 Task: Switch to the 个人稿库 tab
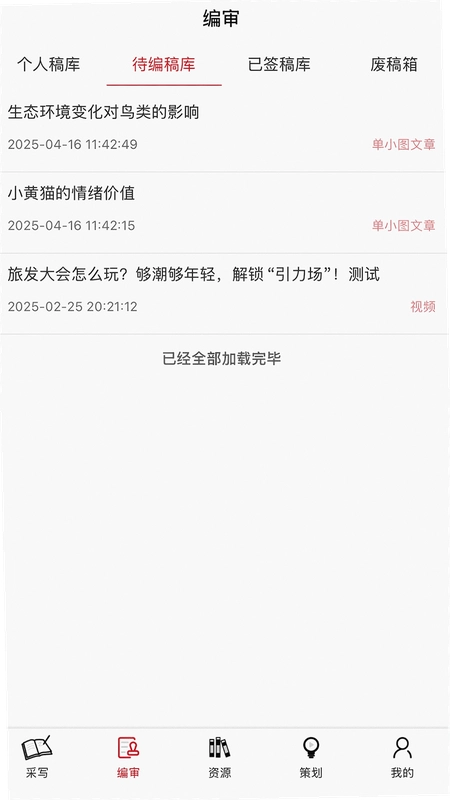point(48,65)
